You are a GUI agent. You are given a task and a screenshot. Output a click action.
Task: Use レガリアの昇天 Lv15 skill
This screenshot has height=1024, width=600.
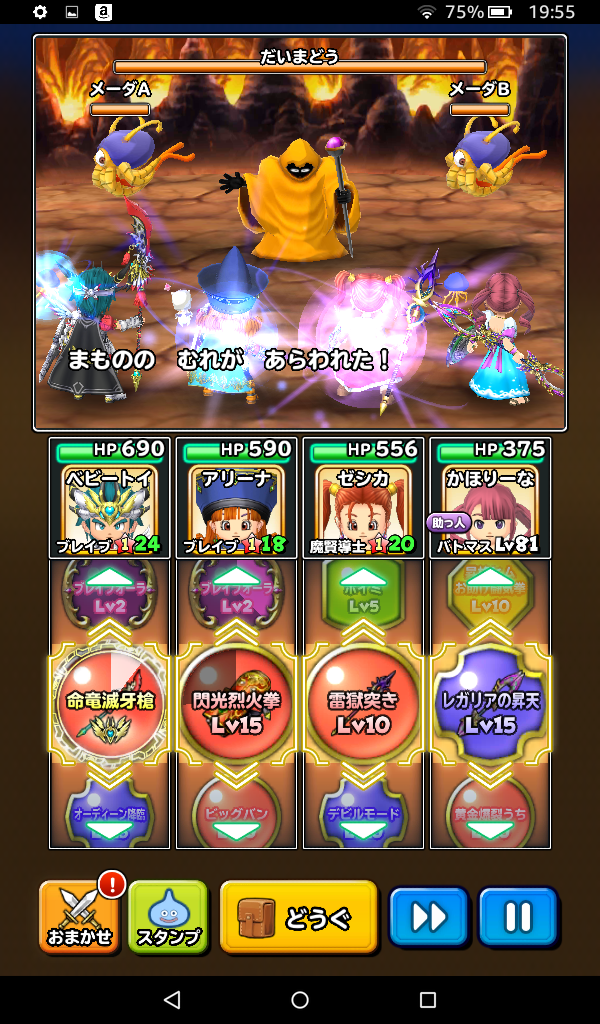pyautogui.click(x=490, y=702)
